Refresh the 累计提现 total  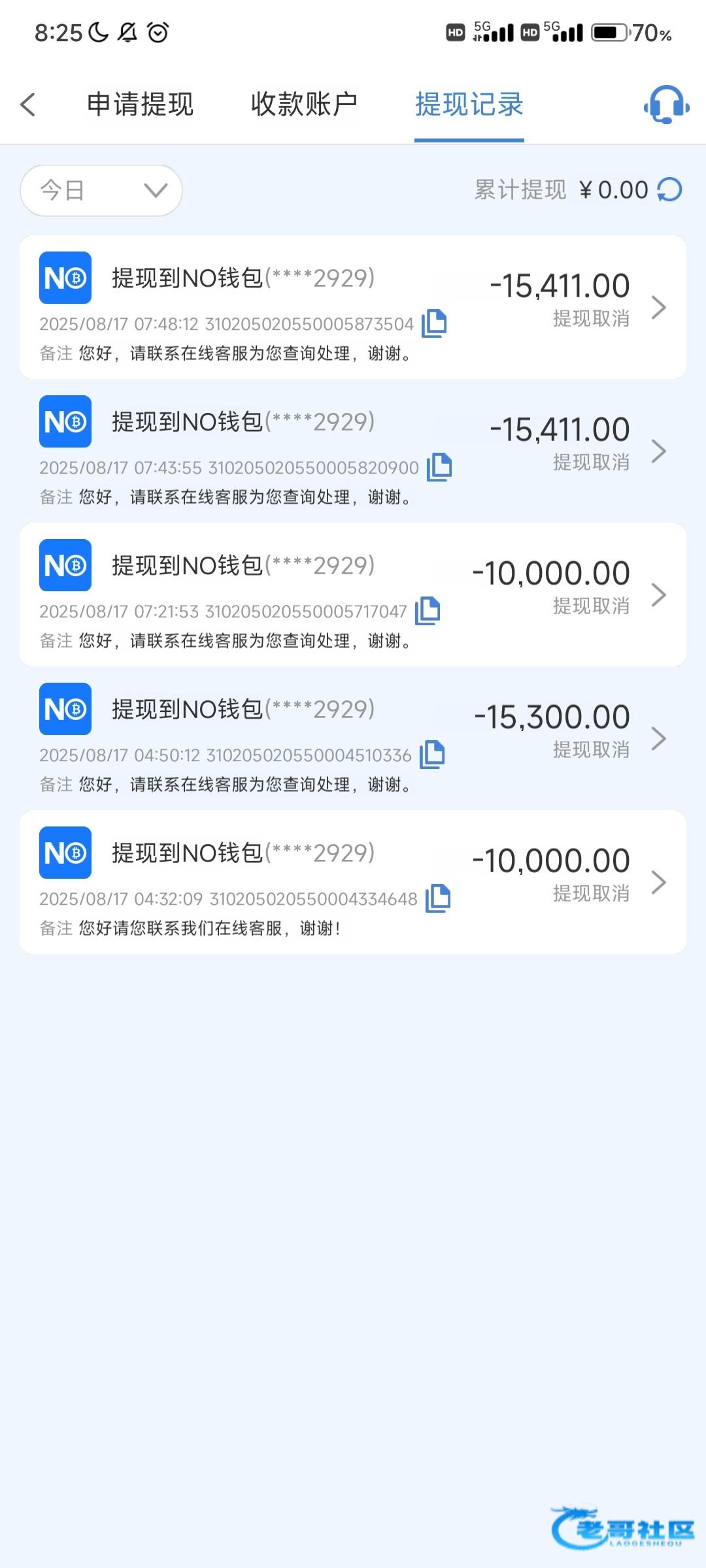(669, 190)
